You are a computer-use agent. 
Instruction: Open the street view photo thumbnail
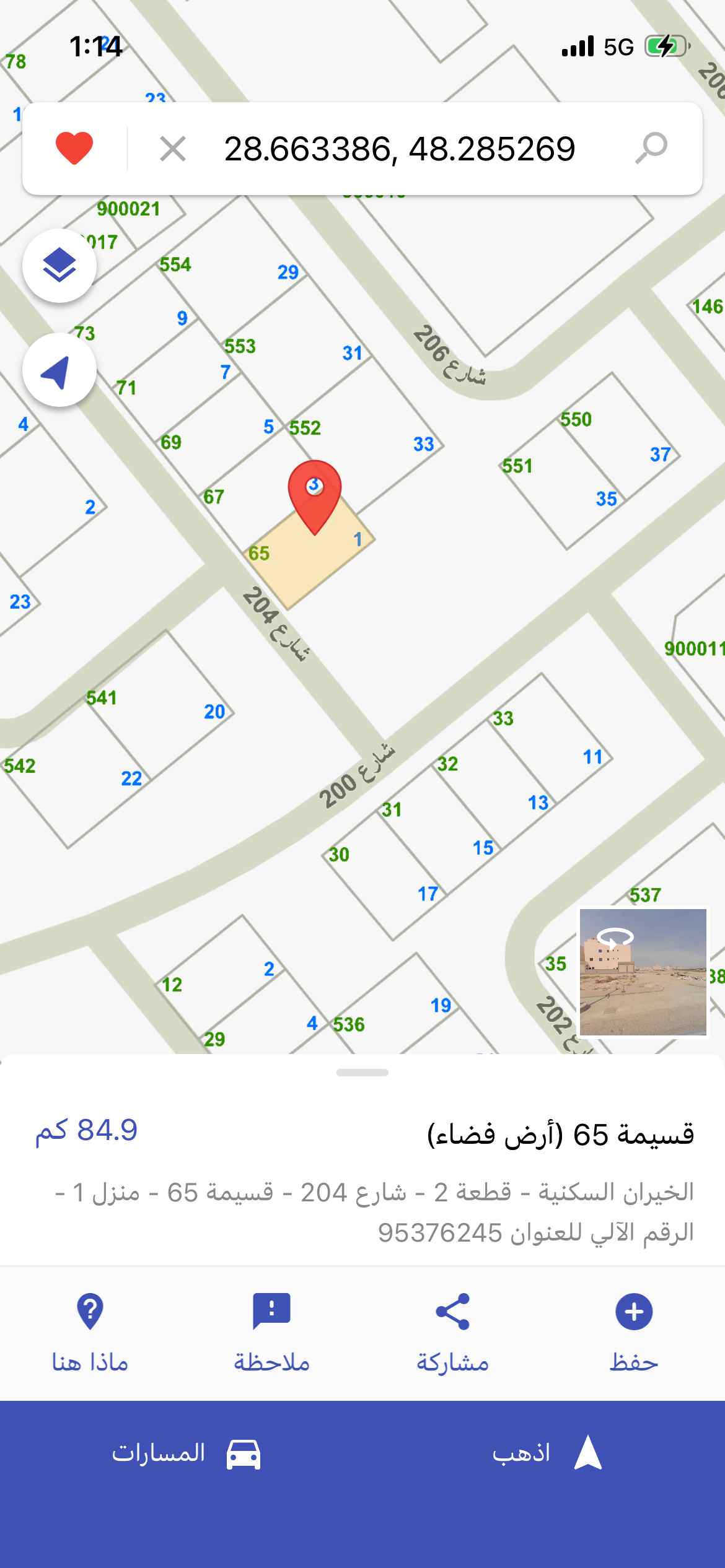(x=643, y=972)
